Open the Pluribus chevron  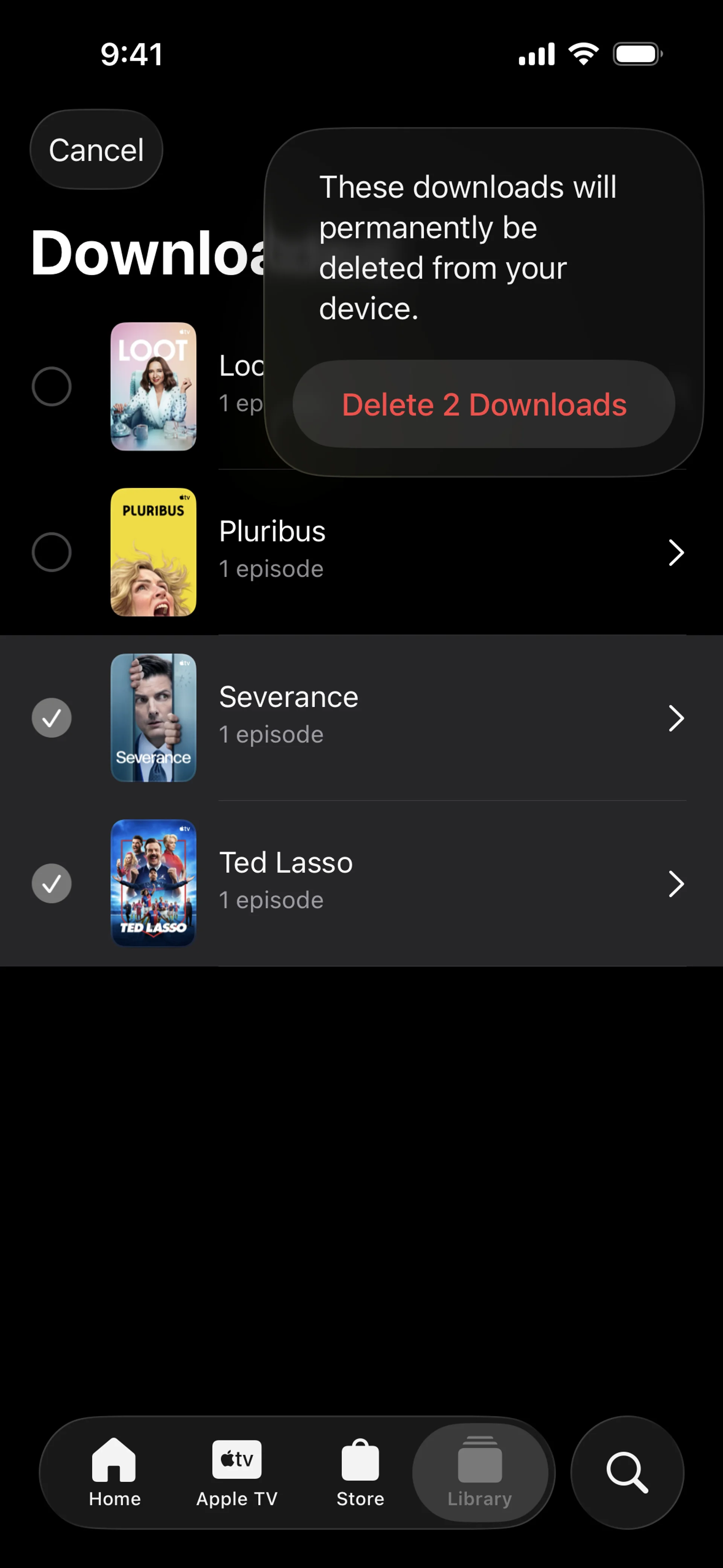coord(676,553)
